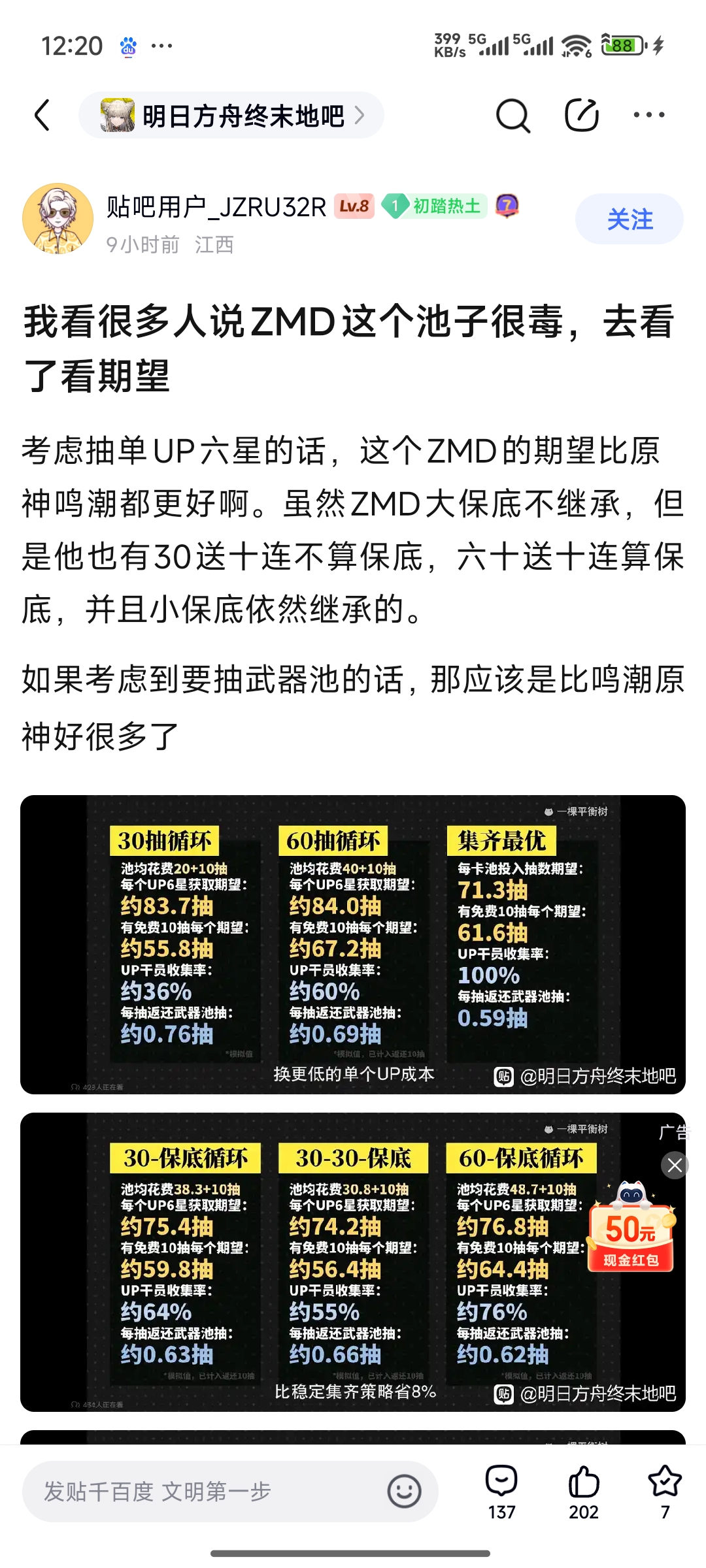The image size is (706, 1568).
Task: Open the 明日方舟终末地吧 forum chip
Action: pyautogui.click(x=231, y=116)
